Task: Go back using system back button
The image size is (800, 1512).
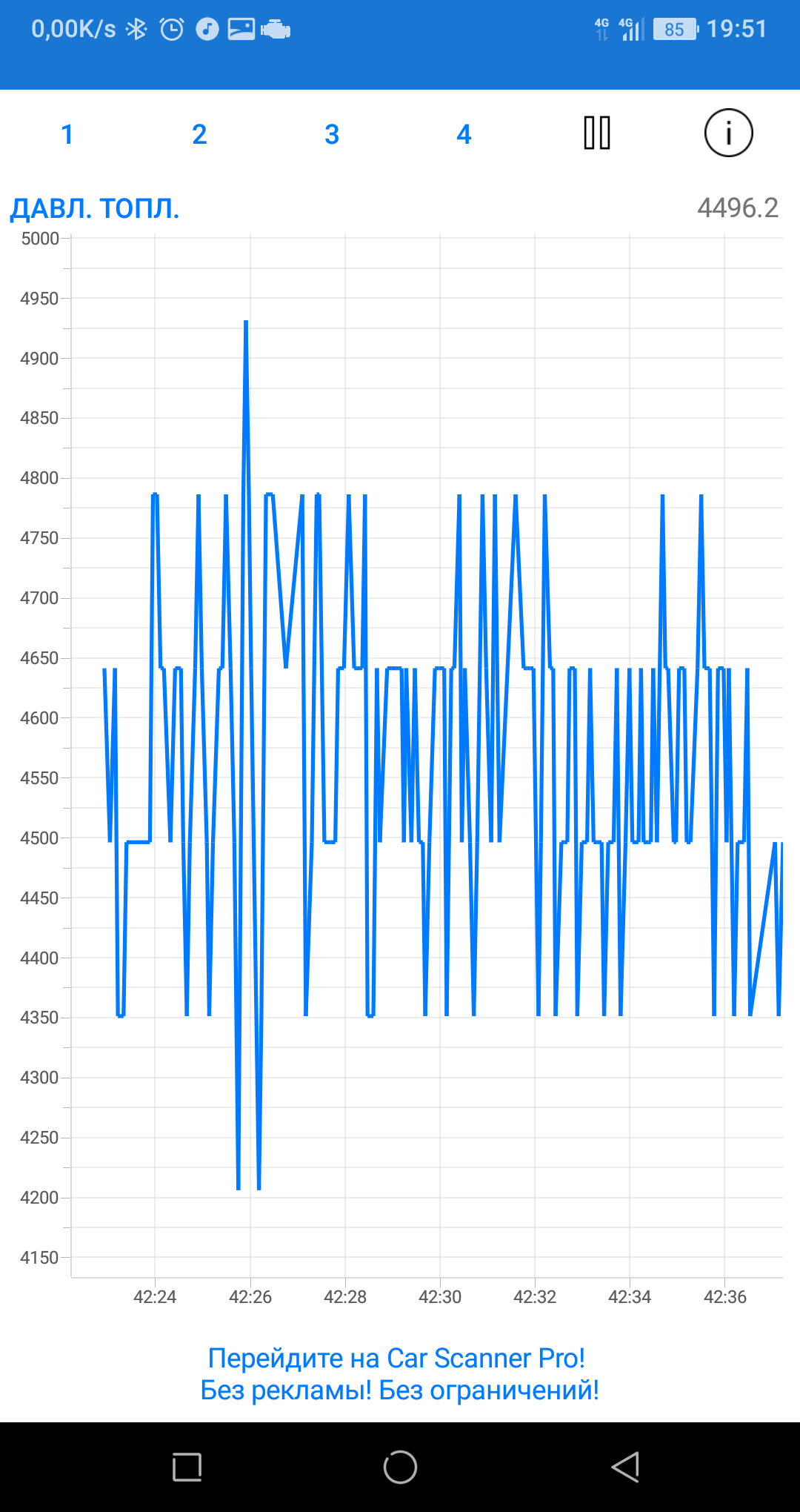Action: [x=625, y=1467]
